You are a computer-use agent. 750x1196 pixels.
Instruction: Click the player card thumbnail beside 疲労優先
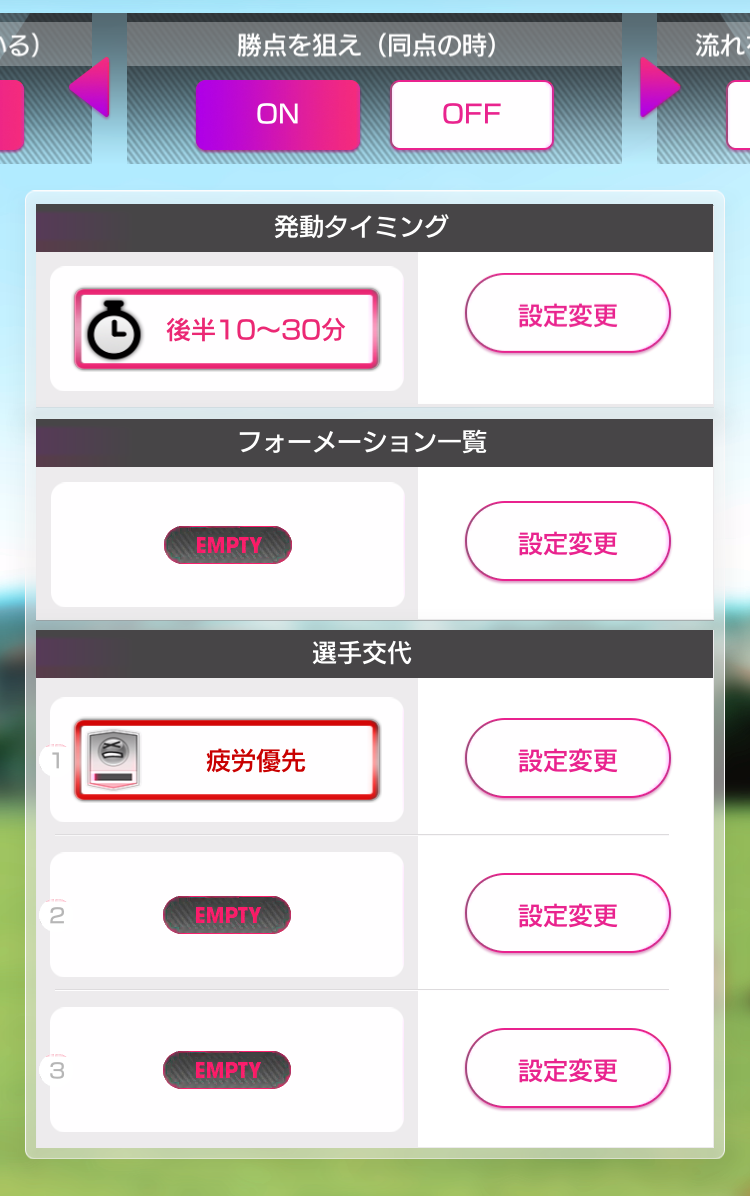coord(110,759)
